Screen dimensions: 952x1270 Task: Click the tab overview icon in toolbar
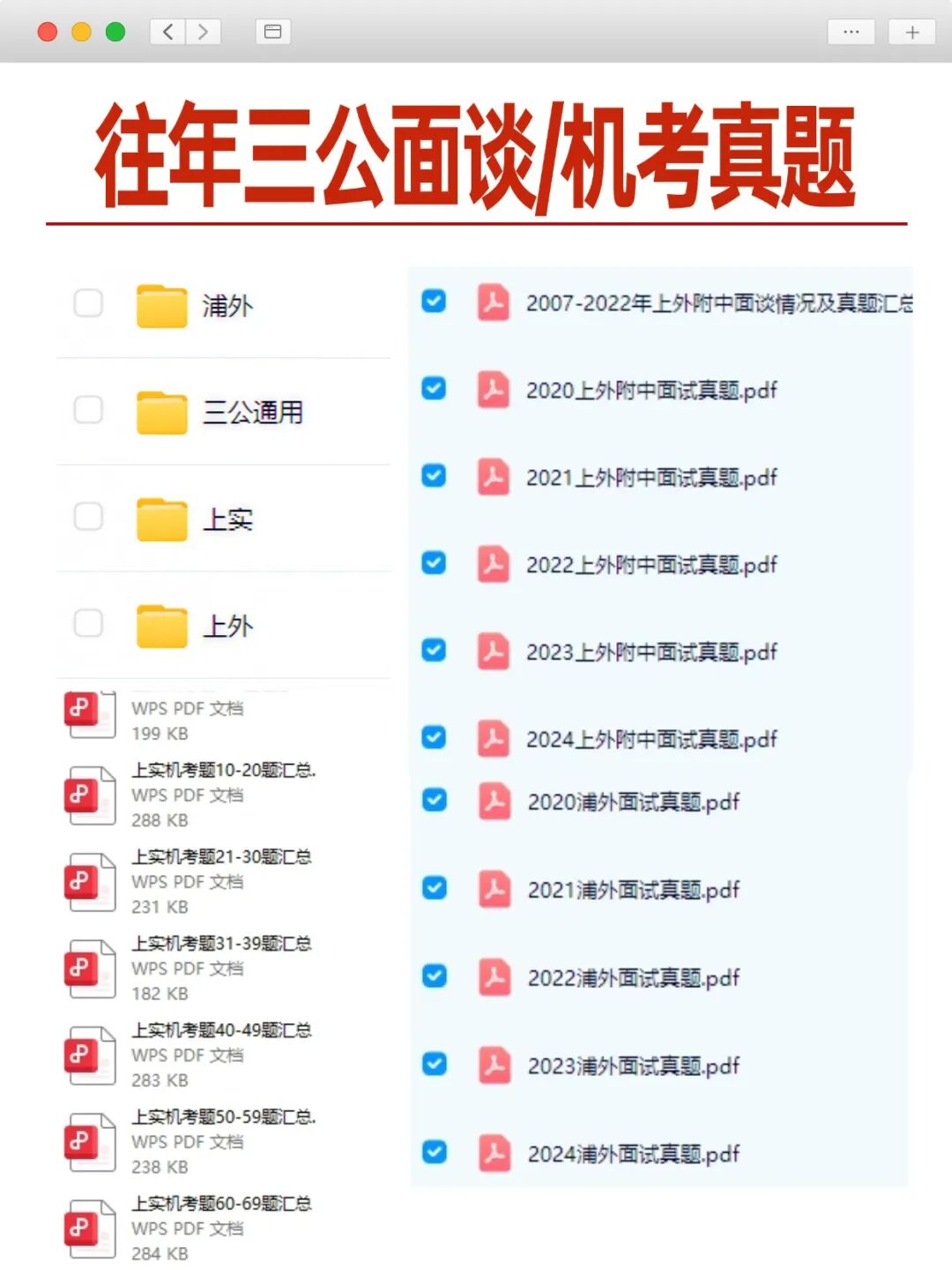273,32
